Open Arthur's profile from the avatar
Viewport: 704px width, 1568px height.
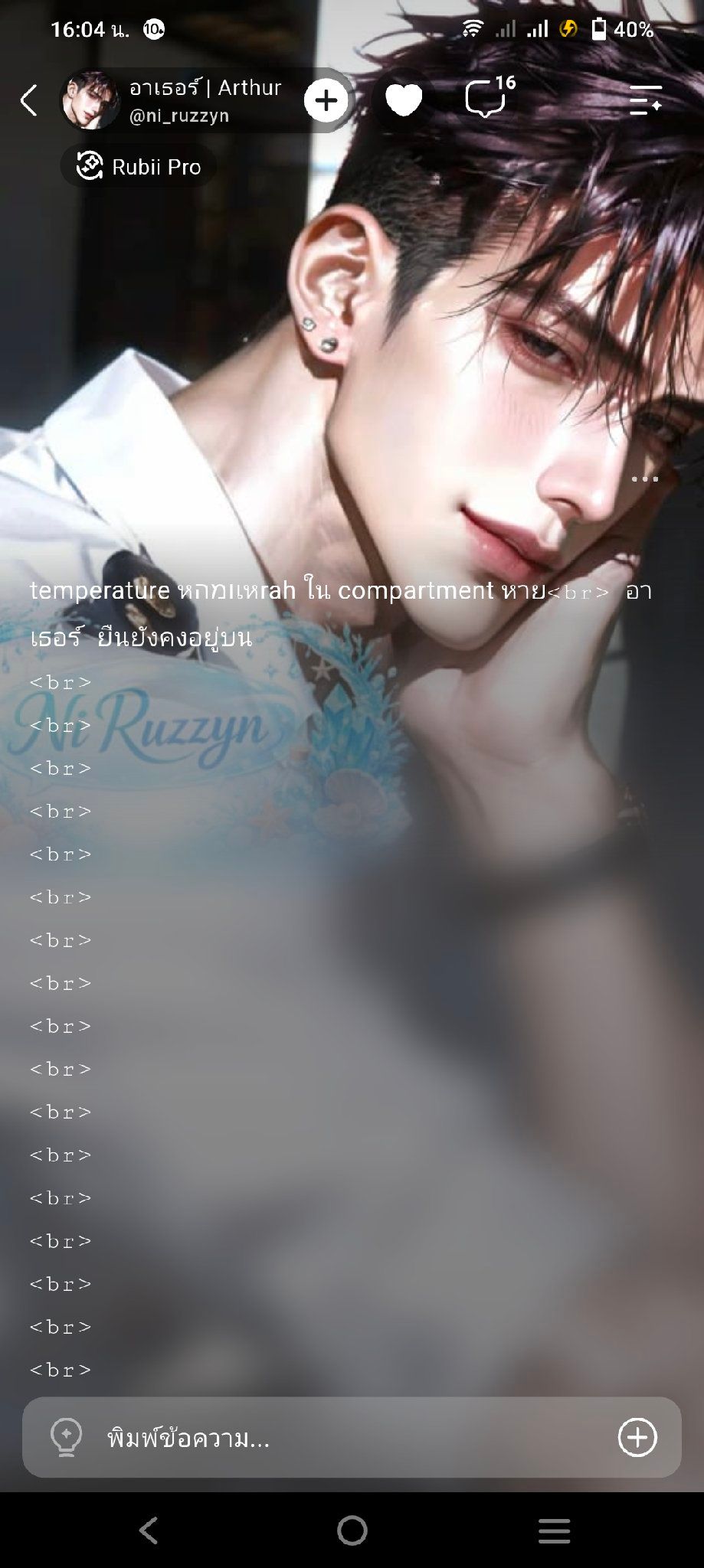click(90, 100)
